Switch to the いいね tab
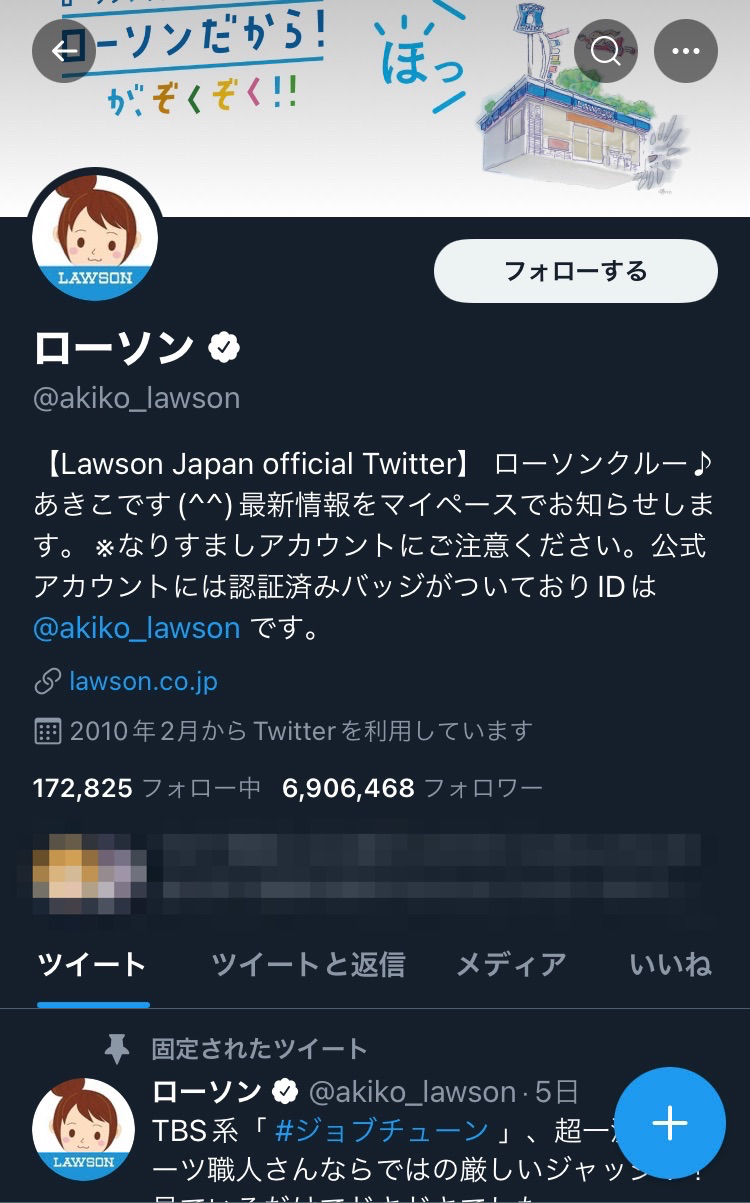The width and height of the screenshot is (750, 1203). point(670,964)
